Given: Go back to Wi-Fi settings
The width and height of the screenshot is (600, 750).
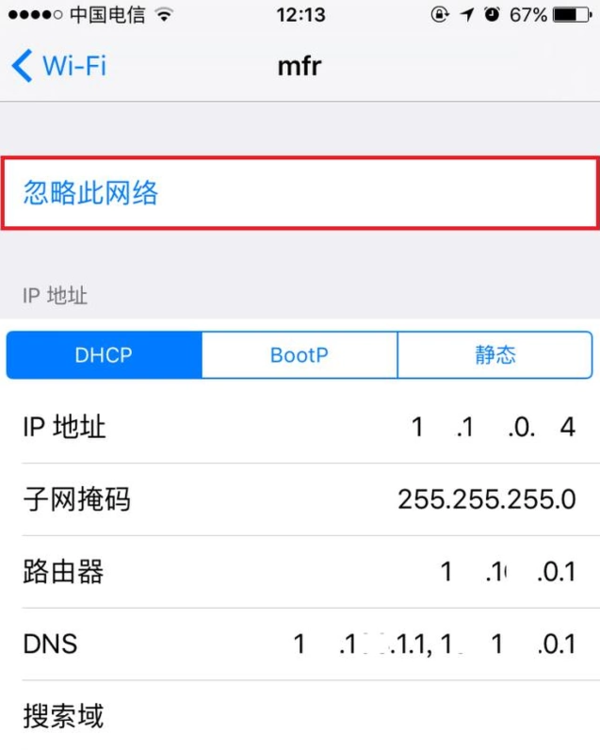Looking at the screenshot, I should (x=60, y=67).
